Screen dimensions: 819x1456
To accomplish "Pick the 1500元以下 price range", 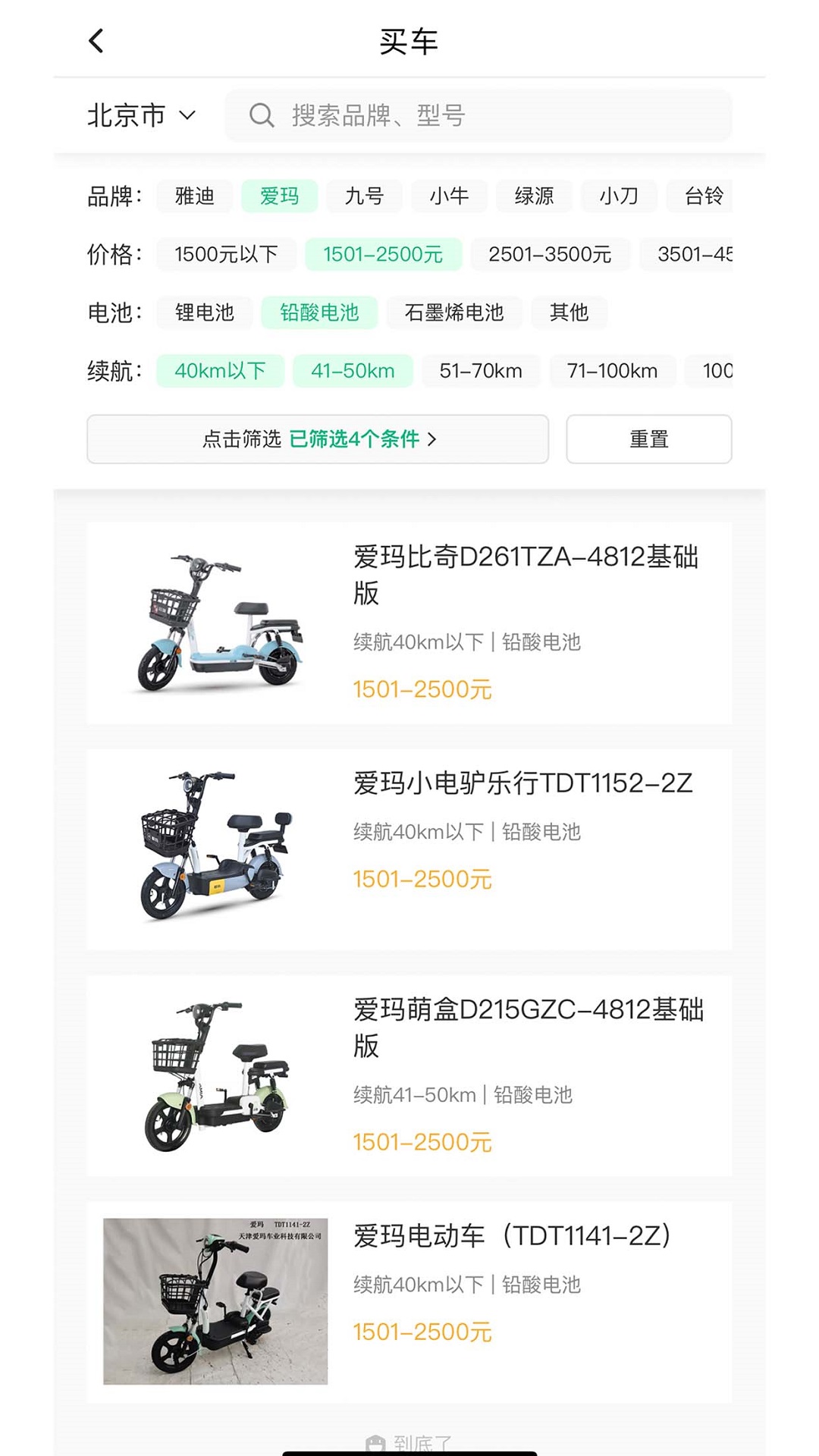I will (226, 254).
